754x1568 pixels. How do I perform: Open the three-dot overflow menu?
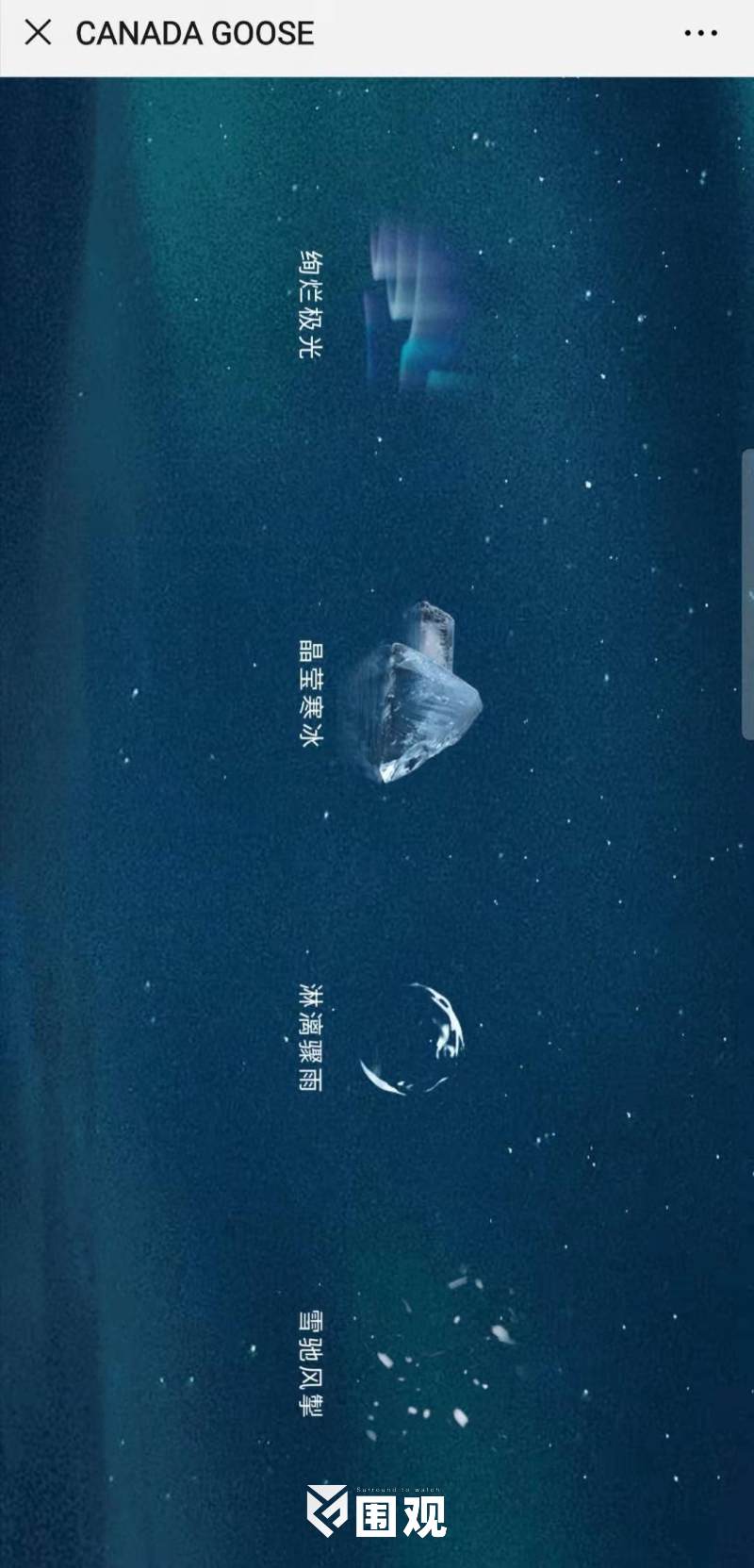coord(700,33)
